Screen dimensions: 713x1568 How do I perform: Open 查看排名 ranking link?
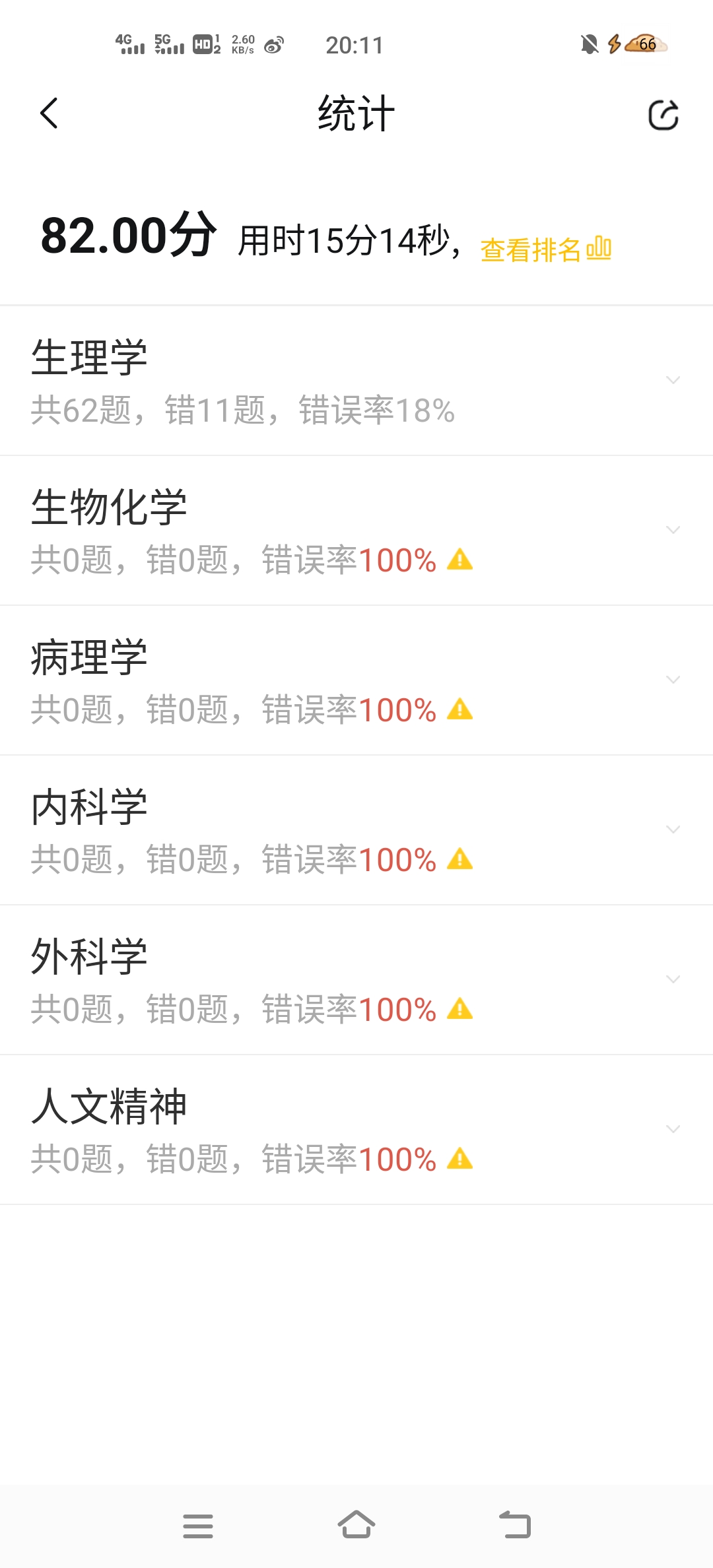[545, 249]
